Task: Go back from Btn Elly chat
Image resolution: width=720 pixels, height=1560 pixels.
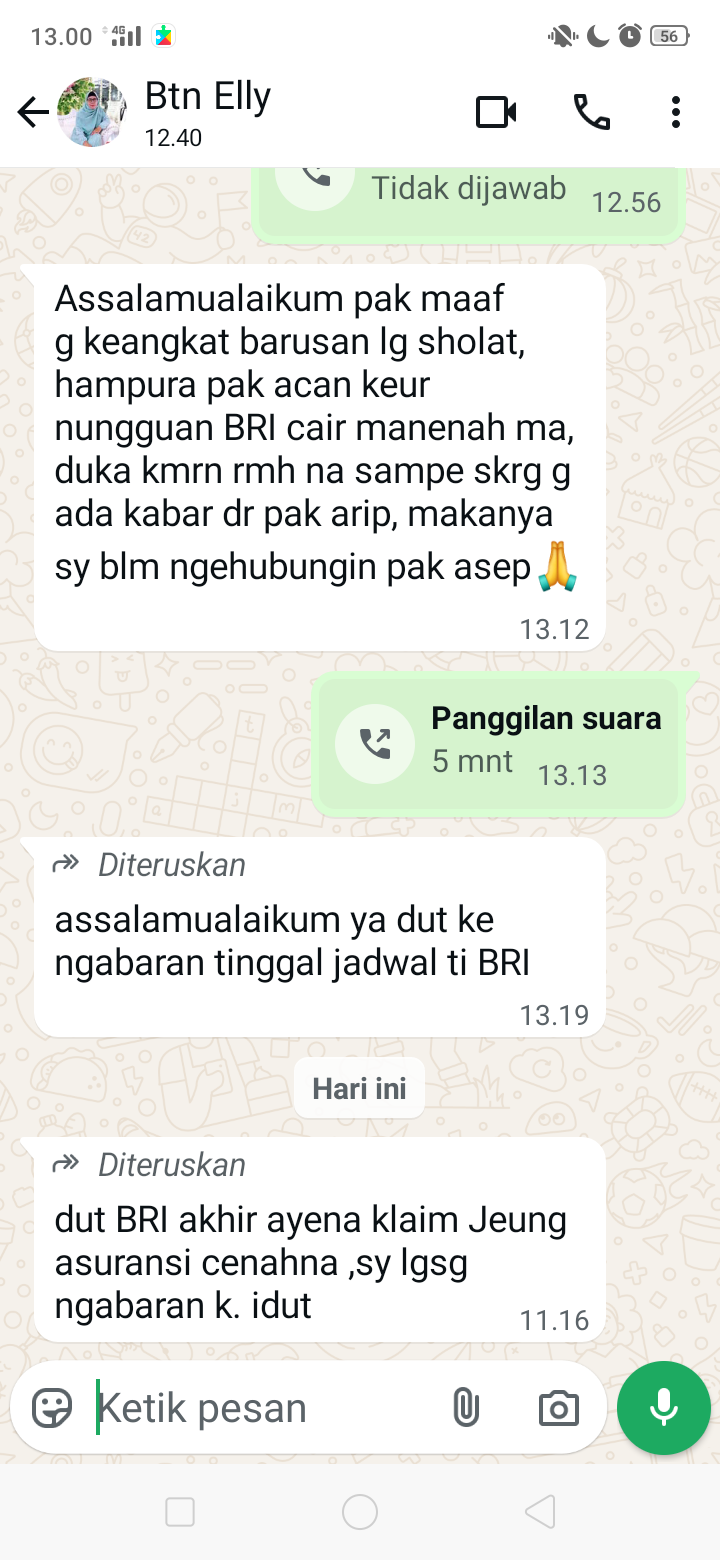Action: coord(33,113)
